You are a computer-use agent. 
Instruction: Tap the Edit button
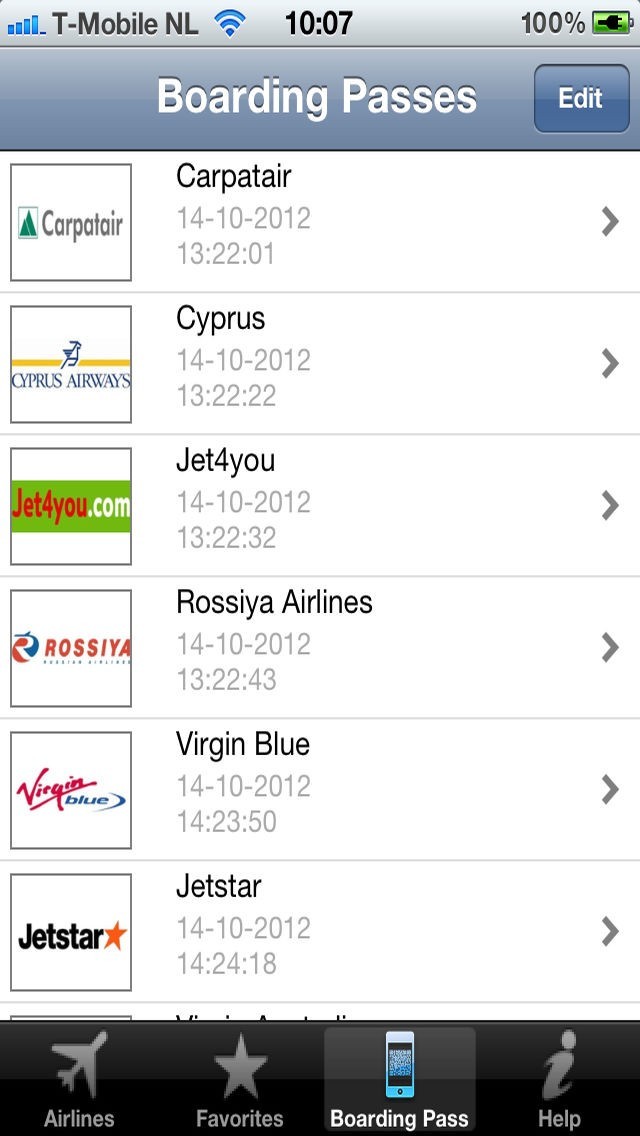click(581, 98)
